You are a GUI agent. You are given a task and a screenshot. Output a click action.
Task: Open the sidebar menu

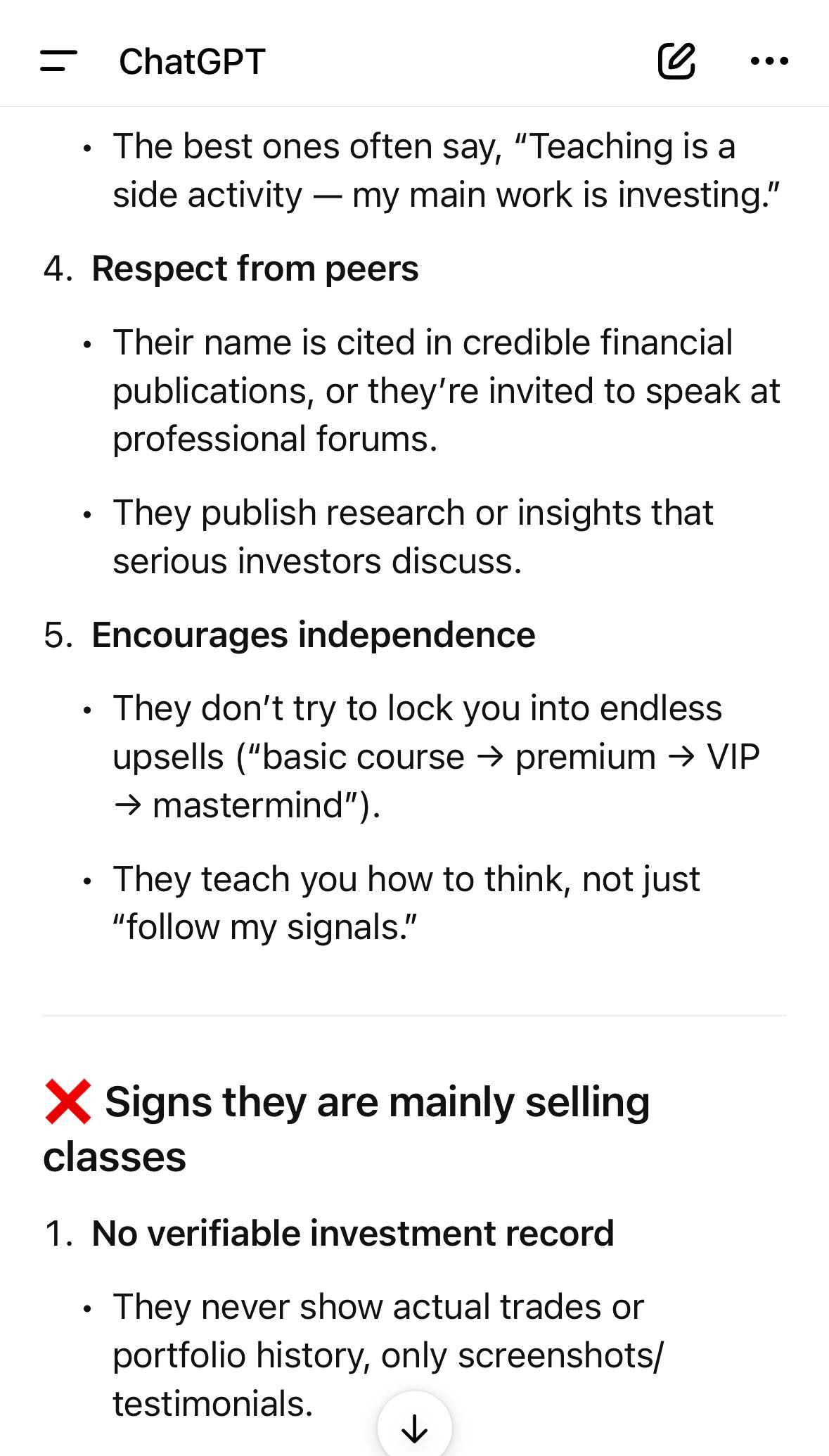(x=58, y=61)
